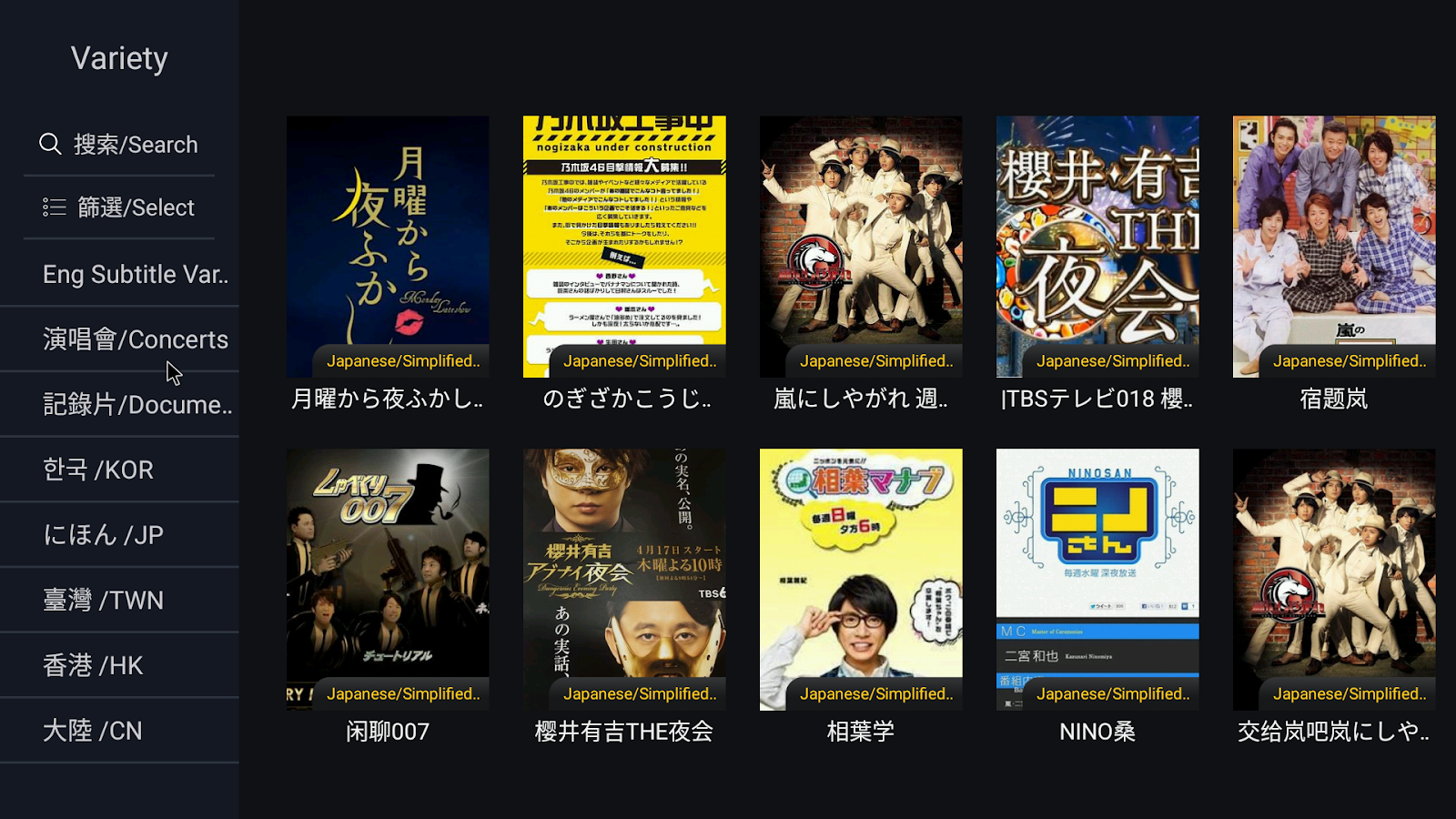This screenshot has width=1456, height=819.
Task: Choose the 香港 /HK category
Action: 119,665
